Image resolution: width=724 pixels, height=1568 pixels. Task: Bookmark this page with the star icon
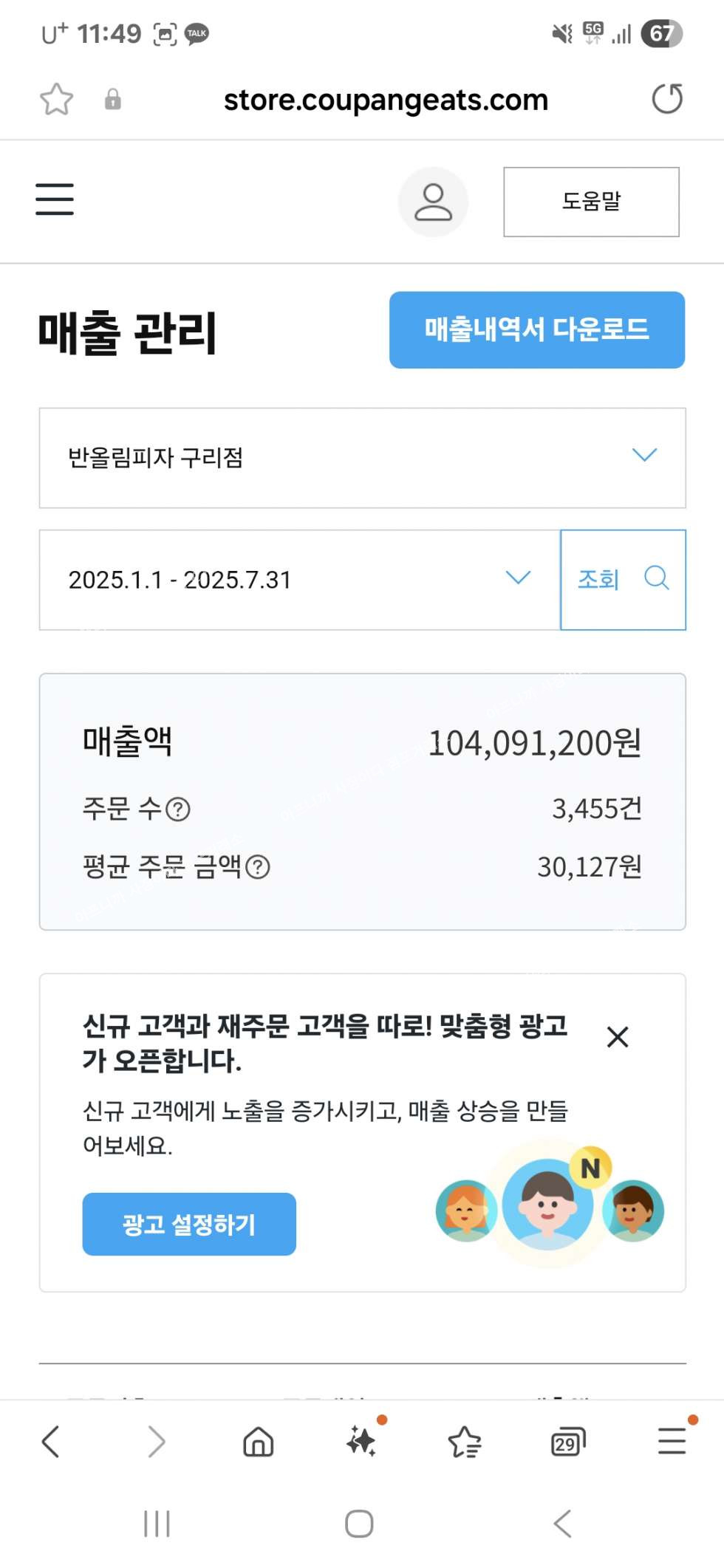(x=56, y=100)
